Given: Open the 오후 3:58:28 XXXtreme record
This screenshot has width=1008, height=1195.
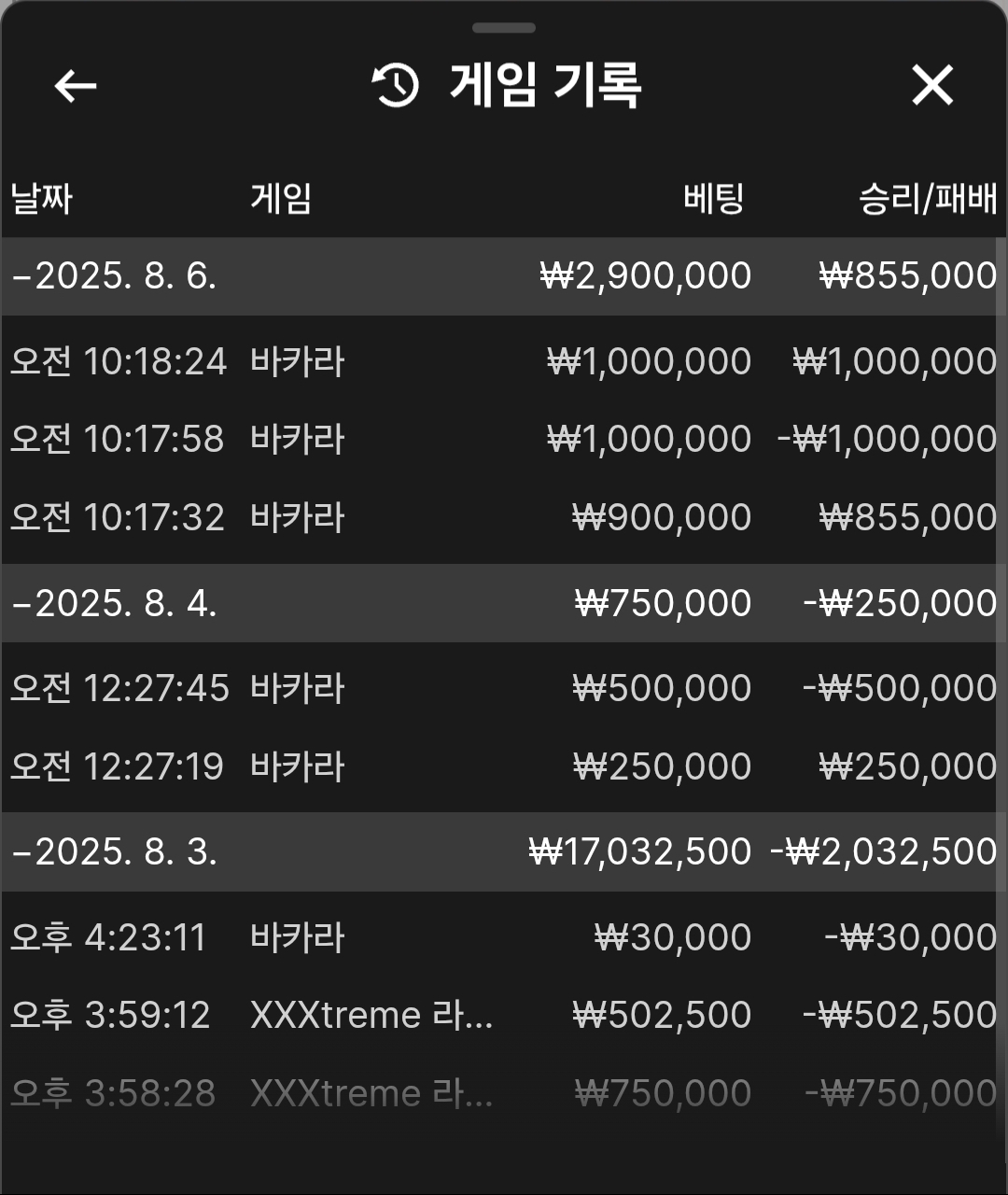Looking at the screenshot, I should pos(502,1093).
